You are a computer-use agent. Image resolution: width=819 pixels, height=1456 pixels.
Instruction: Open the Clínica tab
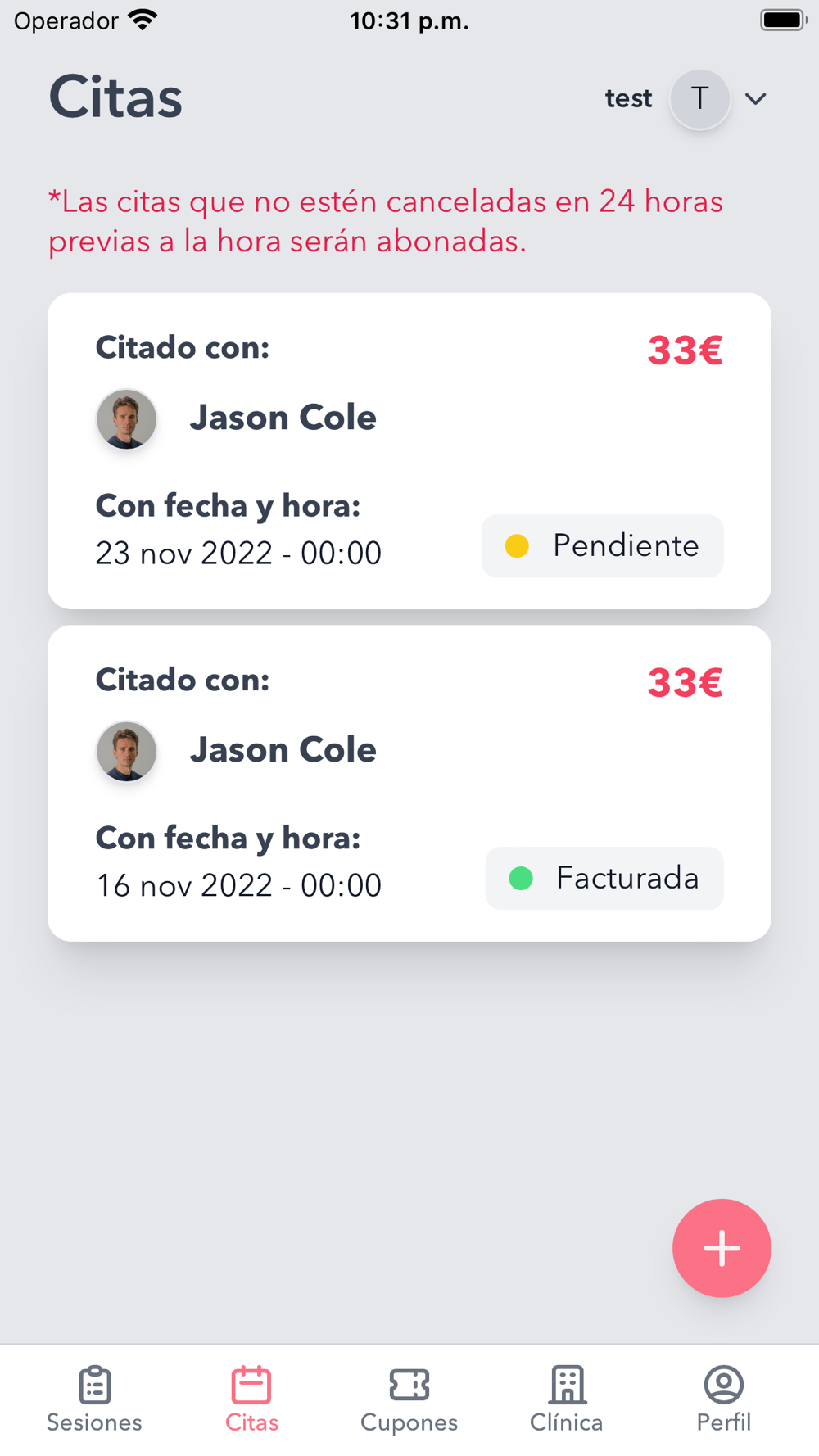coord(566,1399)
